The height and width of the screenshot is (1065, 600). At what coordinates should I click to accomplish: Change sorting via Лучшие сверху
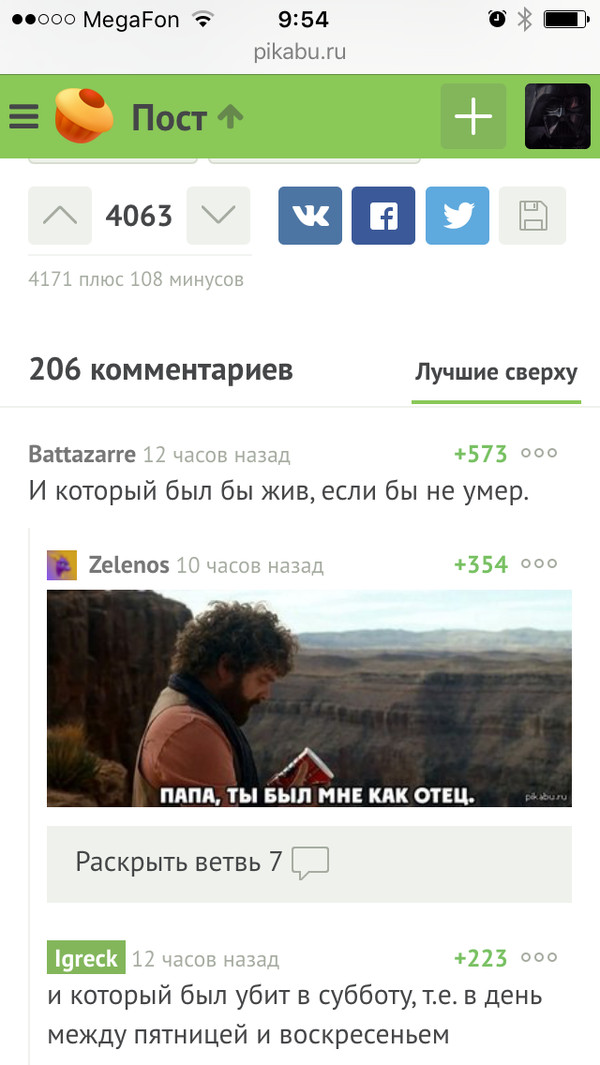(x=496, y=373)
